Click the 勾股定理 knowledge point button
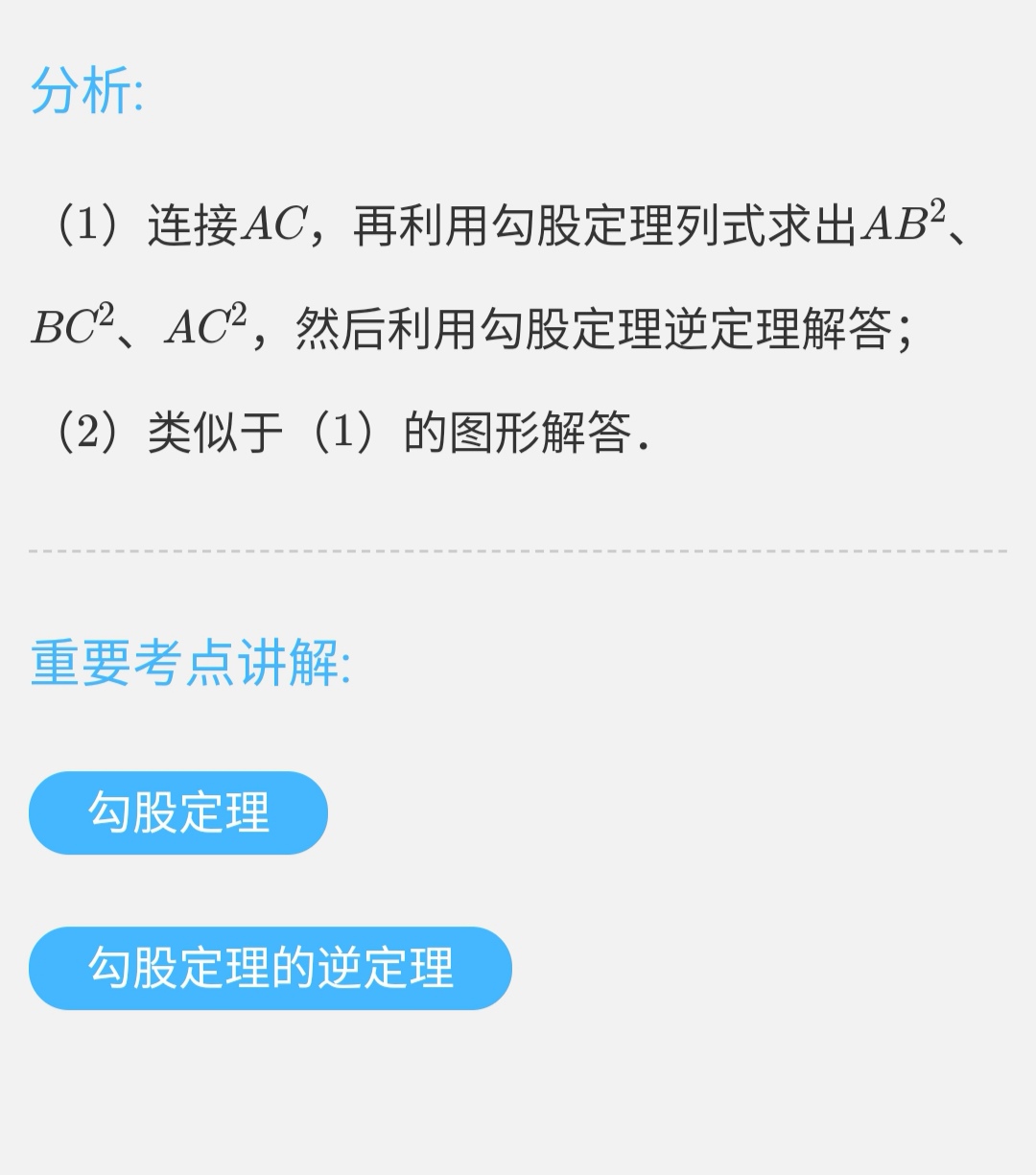The image size is (1036, 1175). 178,812
